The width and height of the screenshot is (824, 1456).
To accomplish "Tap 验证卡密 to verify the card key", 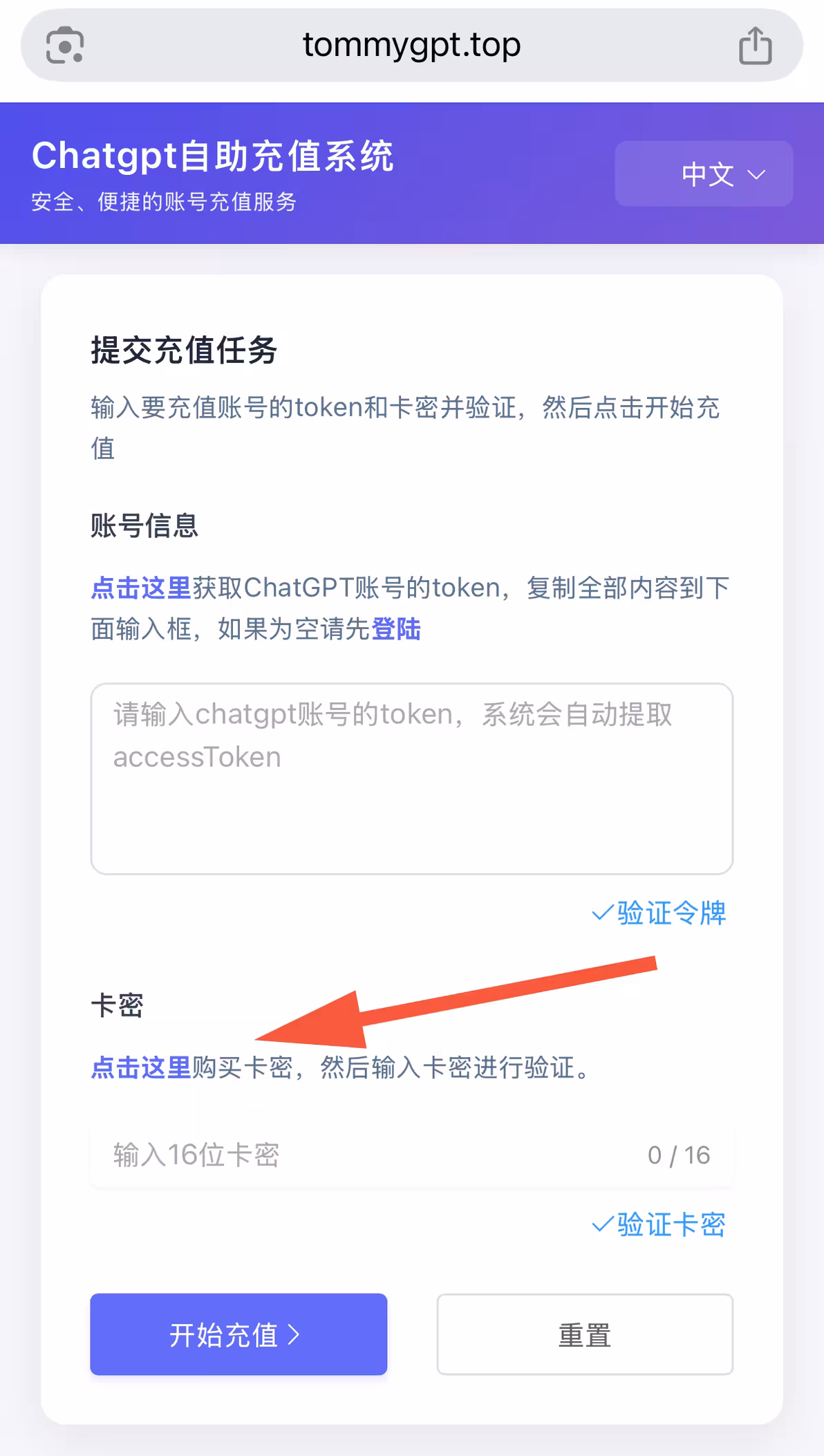I will pos(659,1225).
